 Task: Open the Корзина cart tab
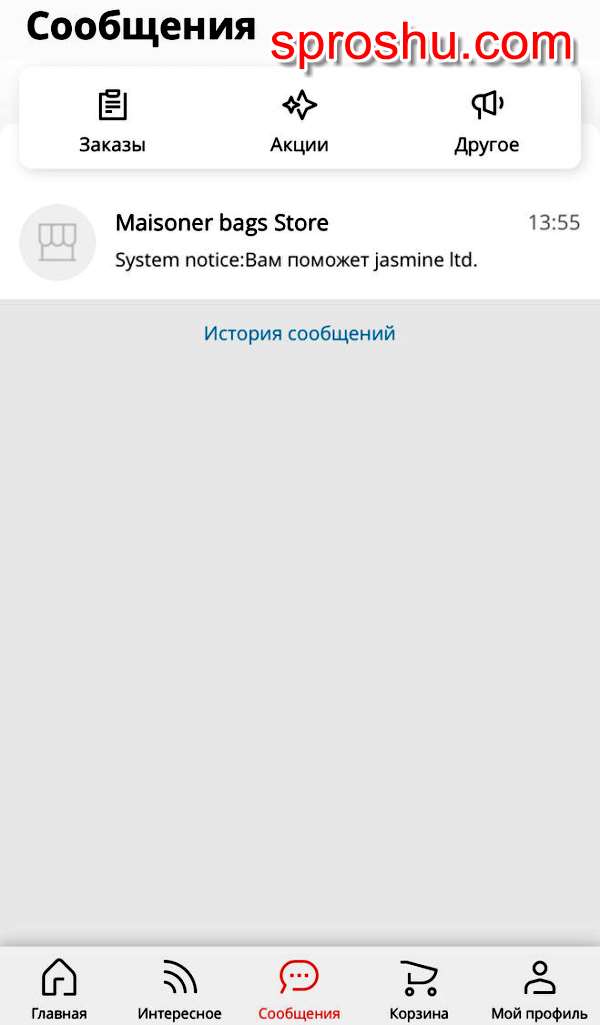(419, 989)
